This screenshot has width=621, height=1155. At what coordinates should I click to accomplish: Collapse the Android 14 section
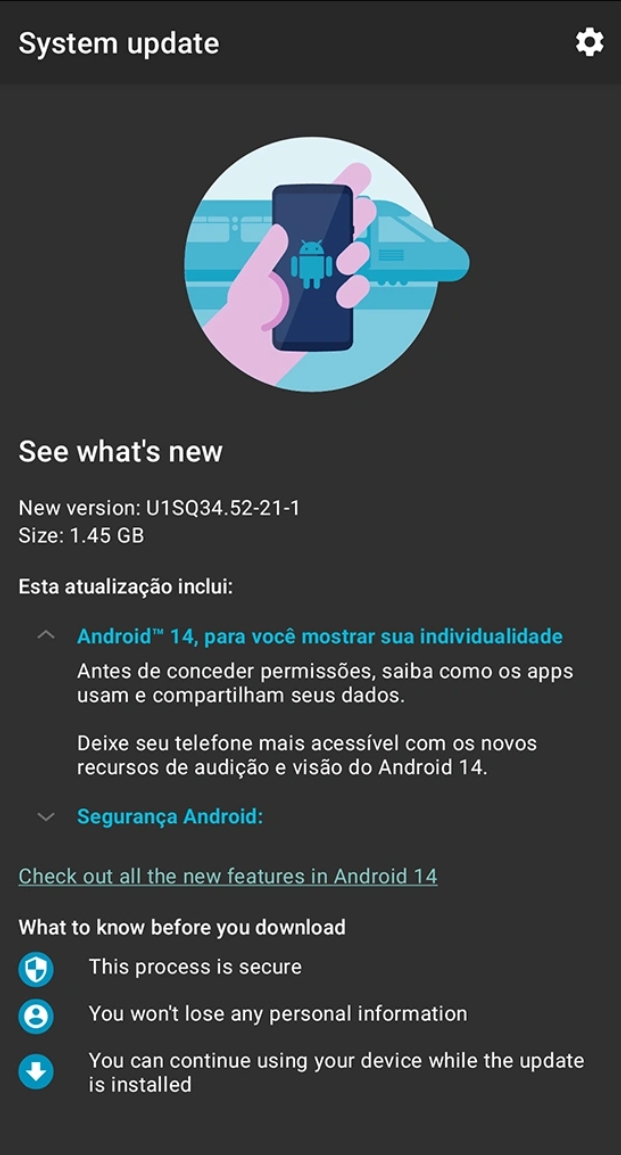(x=45, y=636)
